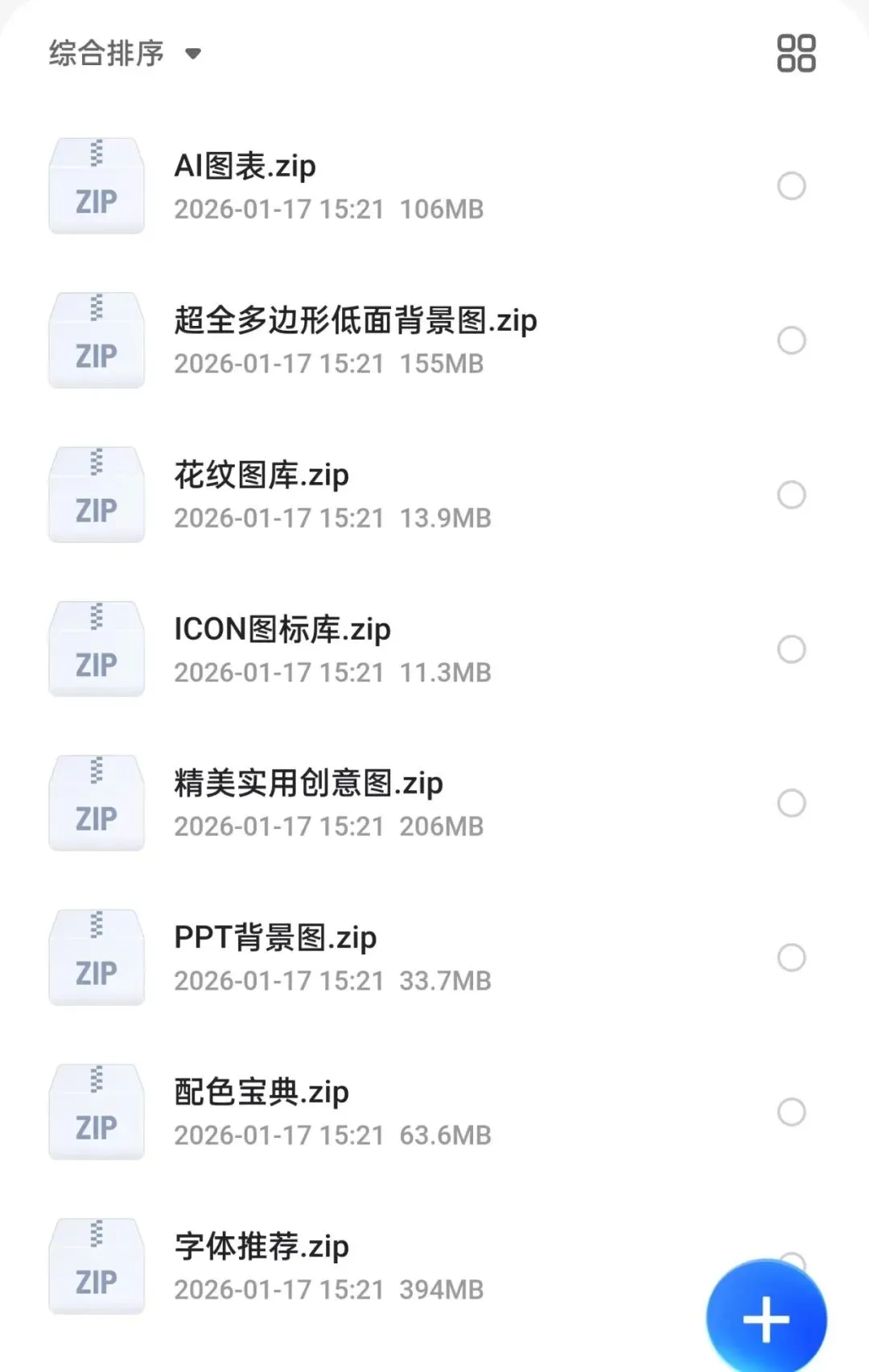Image resolution: width=869 pixels, height=1372 pixels.
Task: Select the ICON图标库.zip radio button
Action: click(x=791, y=649)
